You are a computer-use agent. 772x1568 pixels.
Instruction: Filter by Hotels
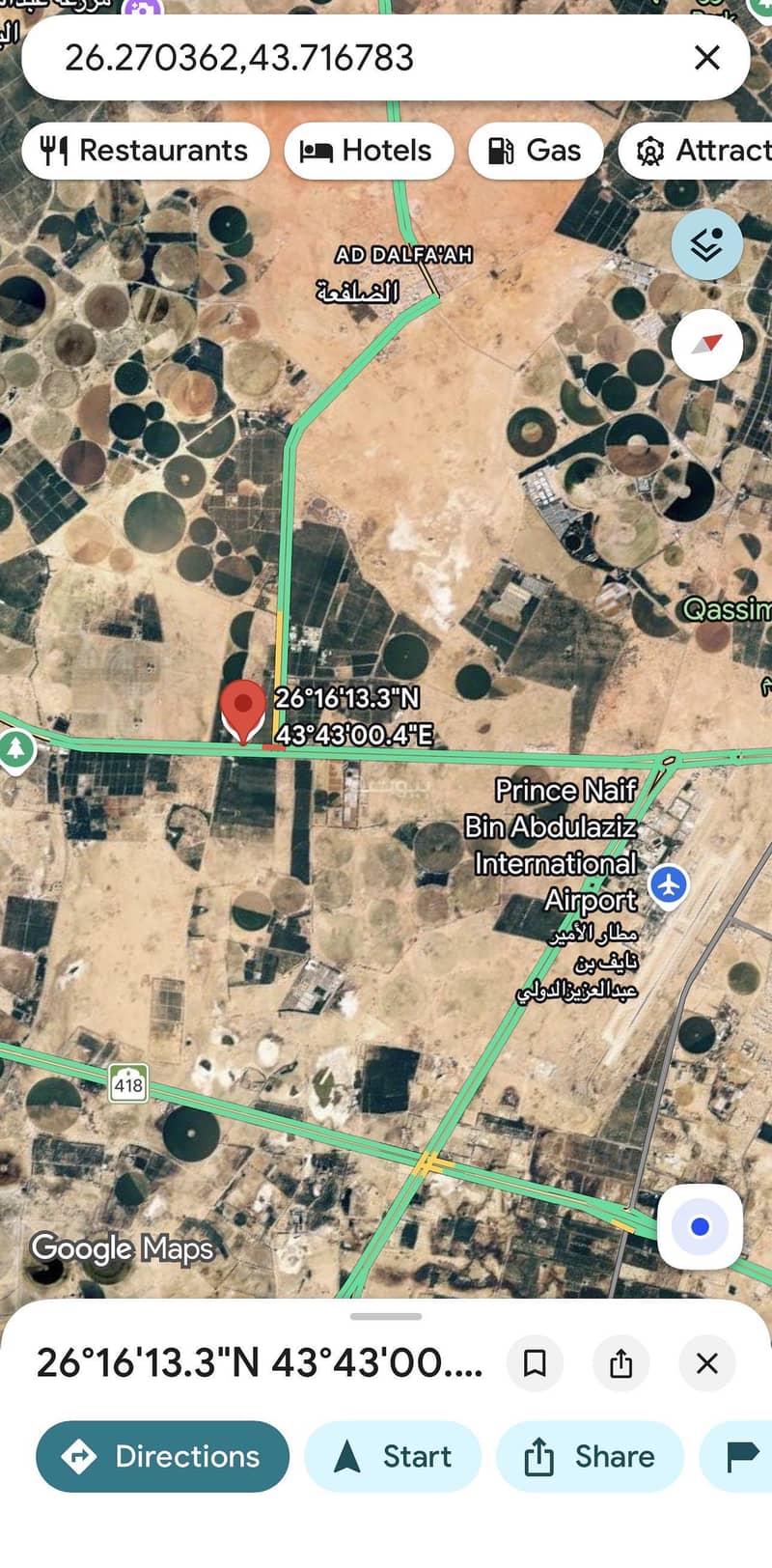tap(369, 151)
